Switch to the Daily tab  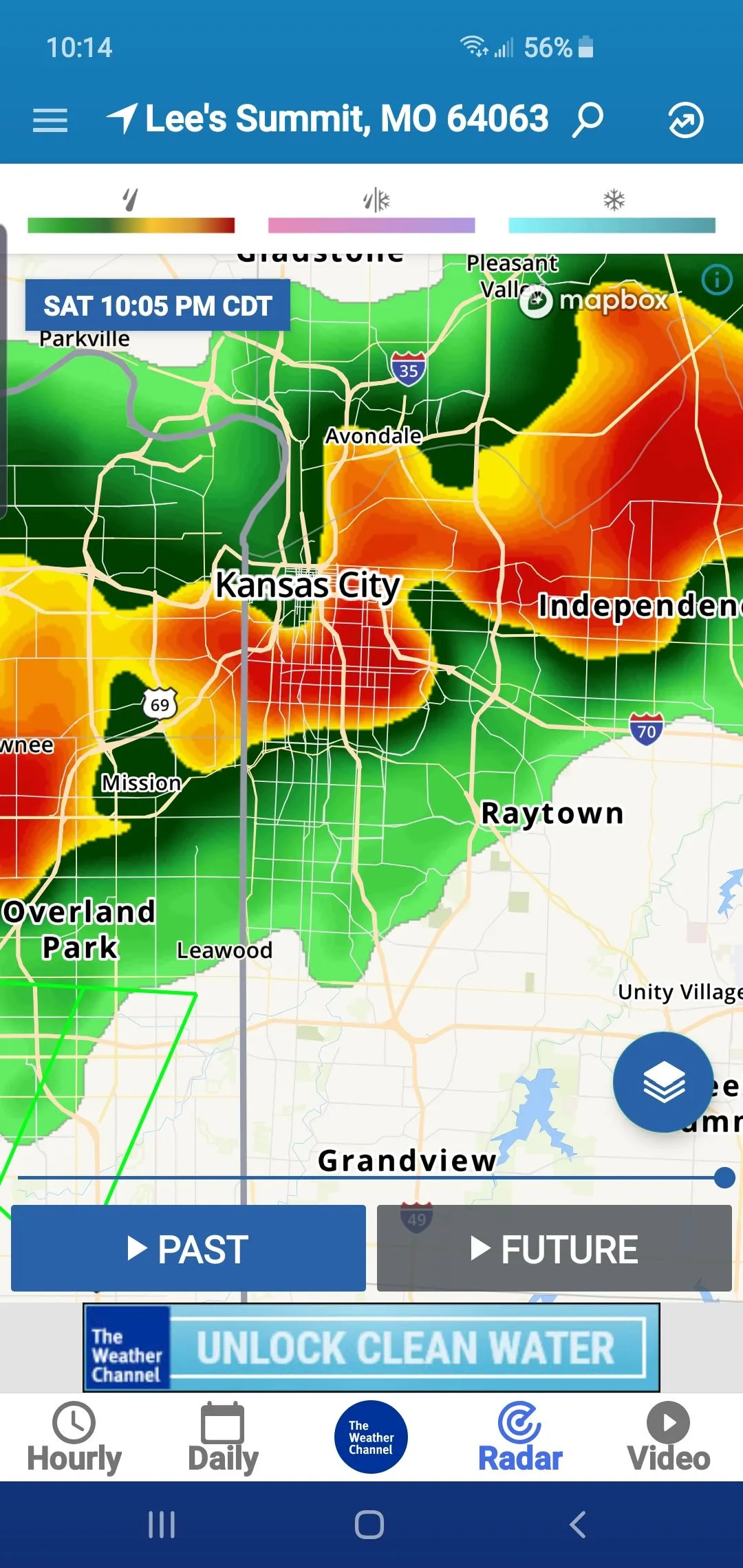tap(223, 1437)
